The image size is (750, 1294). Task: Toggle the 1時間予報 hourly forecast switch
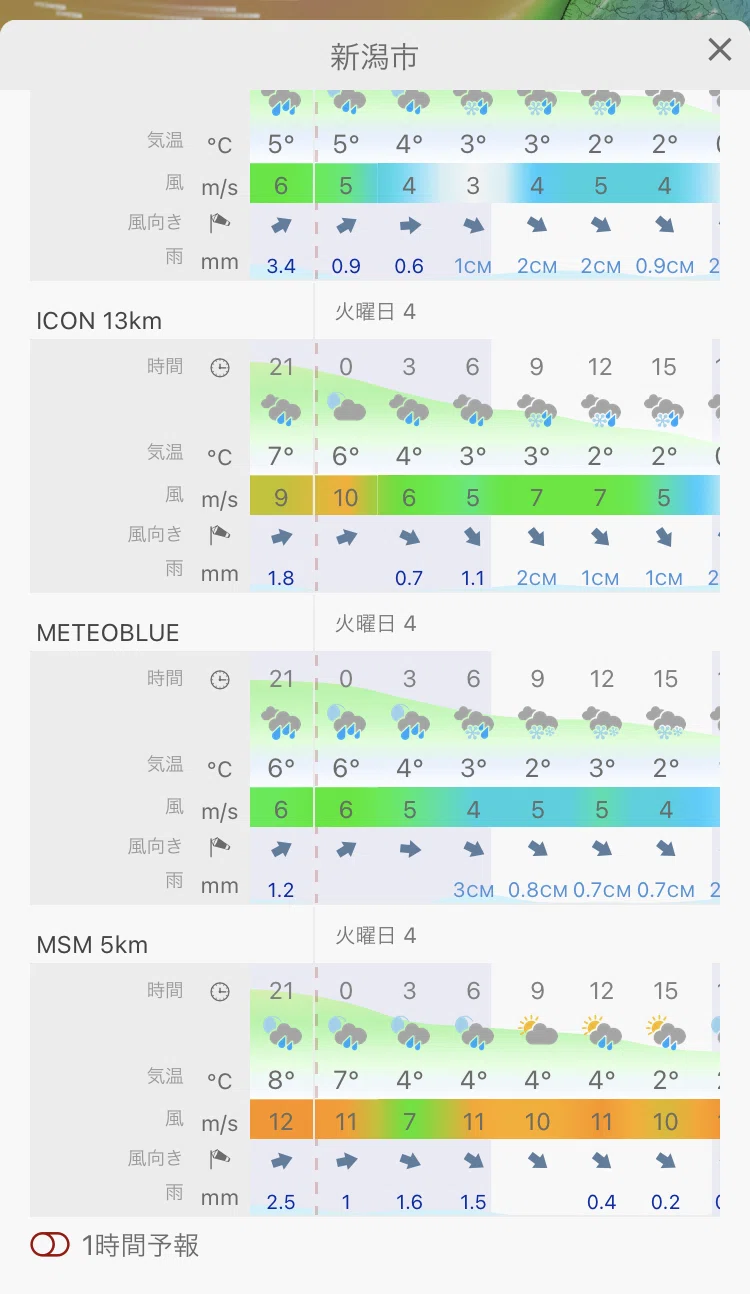pyautogui.click(x=50, y=1244)
